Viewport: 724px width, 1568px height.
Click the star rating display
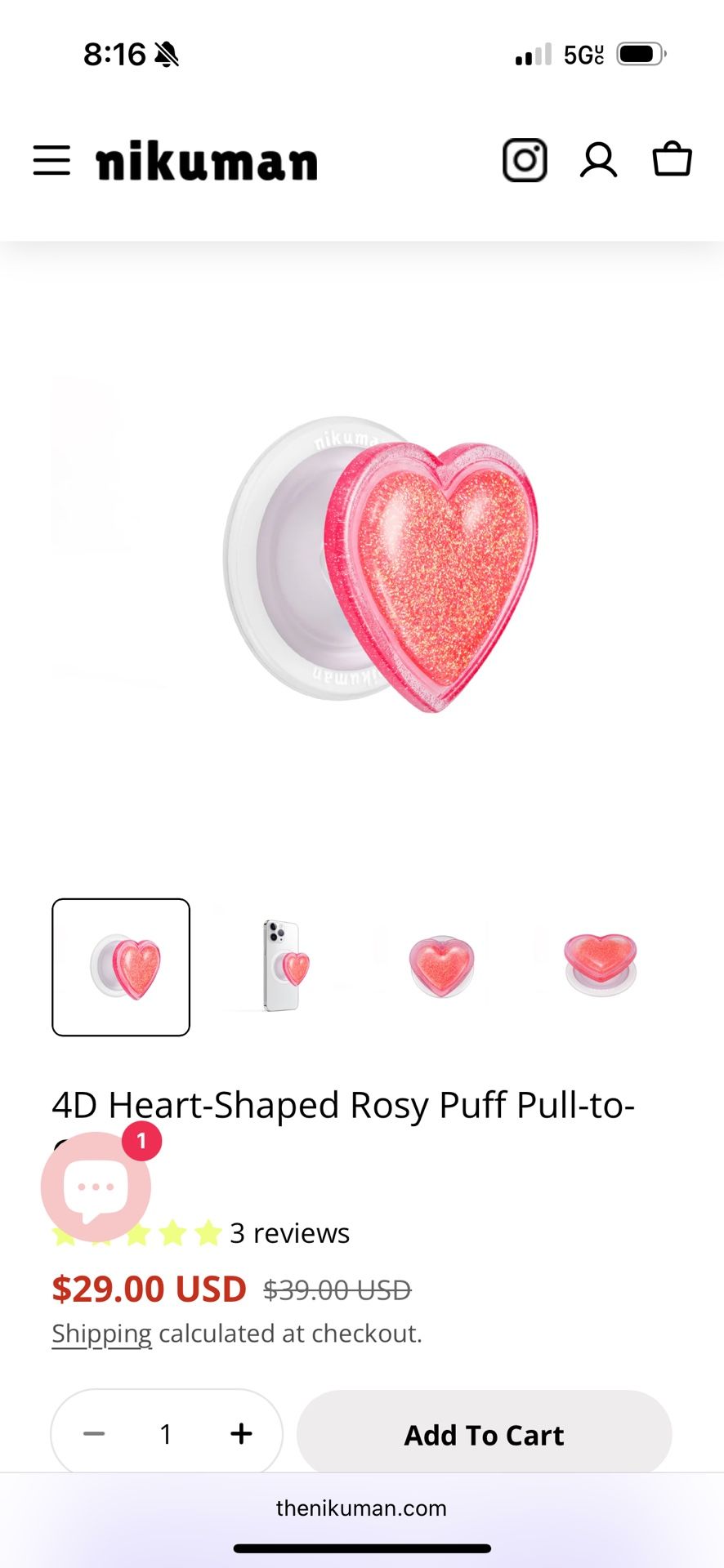(x=135, y=1233)
